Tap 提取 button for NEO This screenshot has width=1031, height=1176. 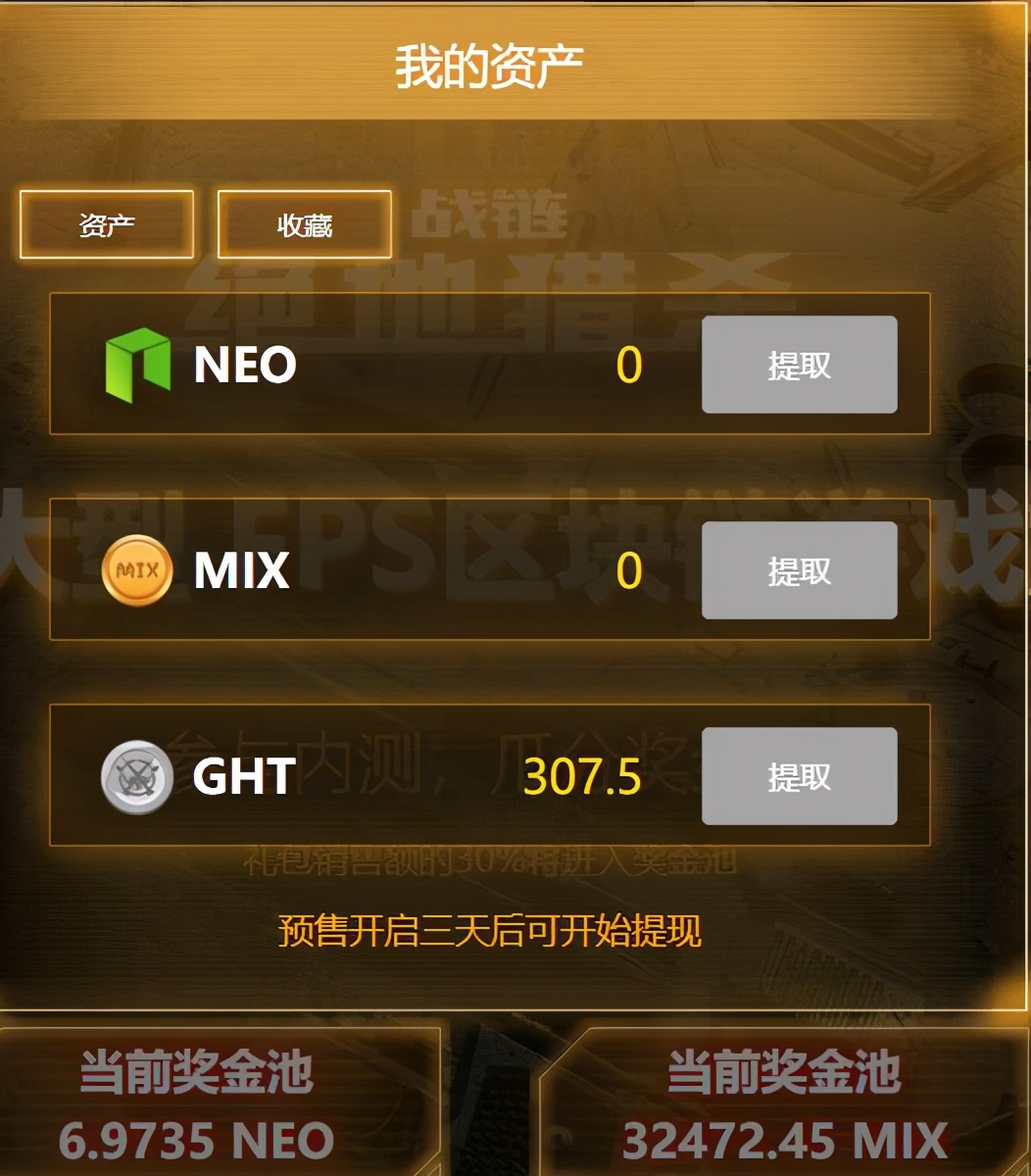(799, 365)
